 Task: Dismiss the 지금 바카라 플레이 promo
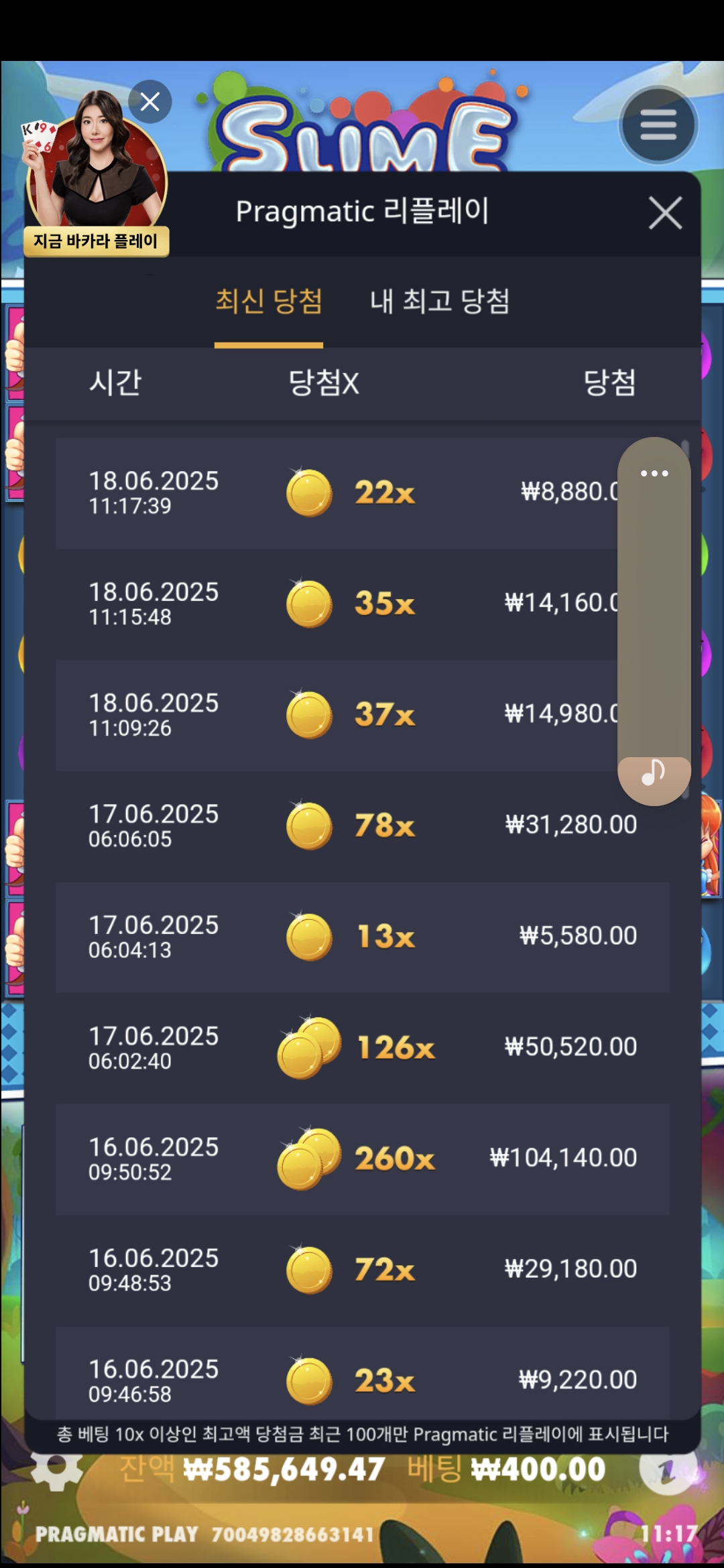point(150,102)
